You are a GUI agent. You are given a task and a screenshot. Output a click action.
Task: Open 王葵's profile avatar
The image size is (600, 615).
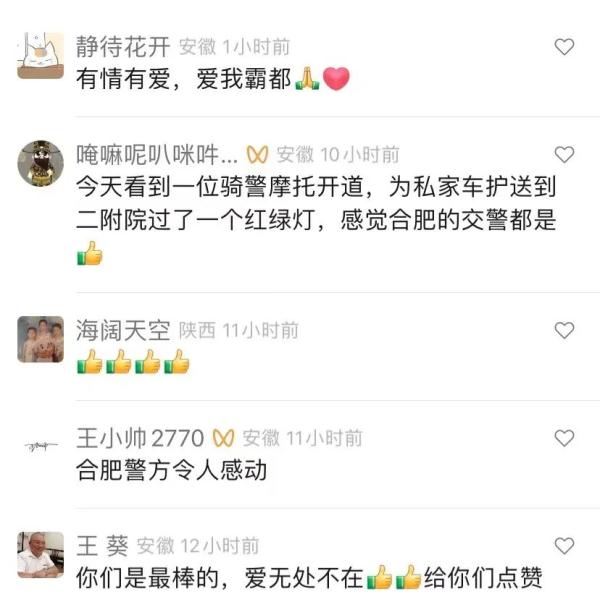click(x=40, y=554)
